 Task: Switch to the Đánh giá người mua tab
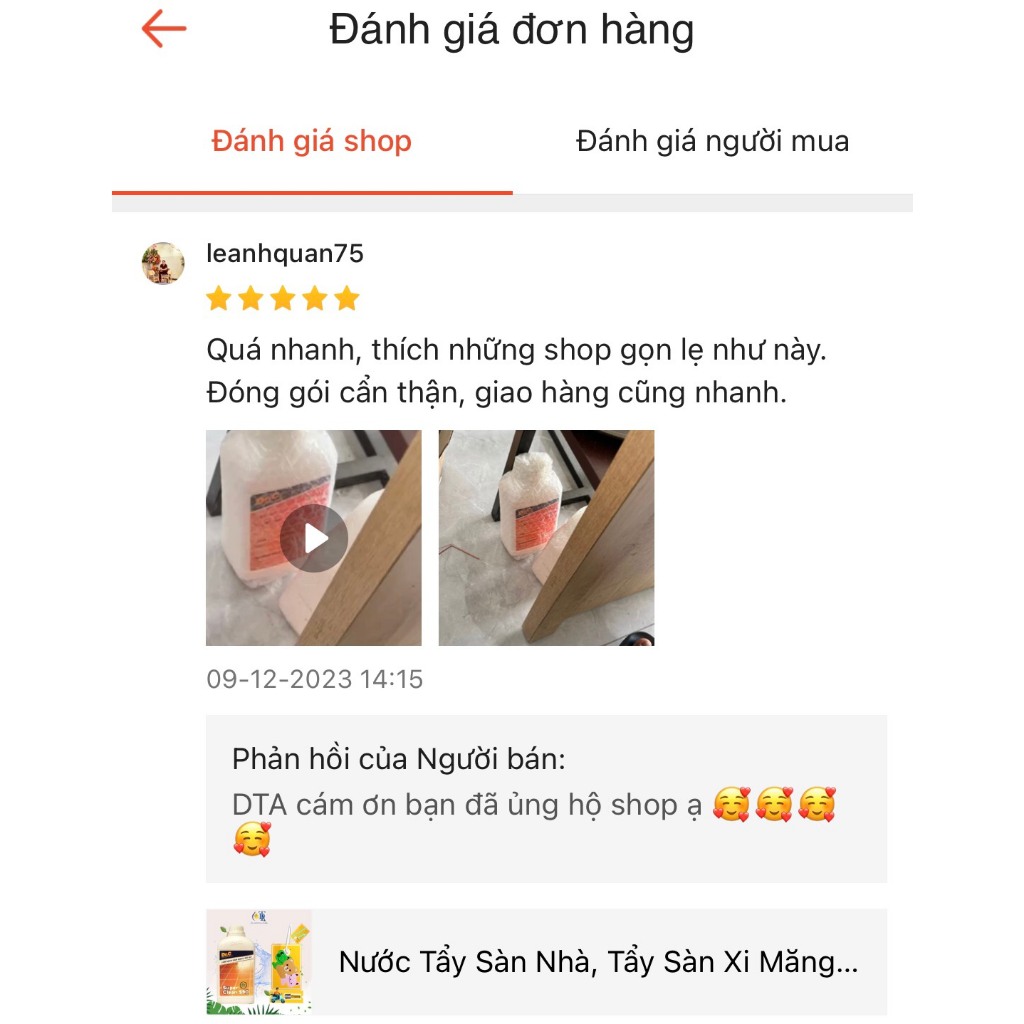click(x=712, y=142)
